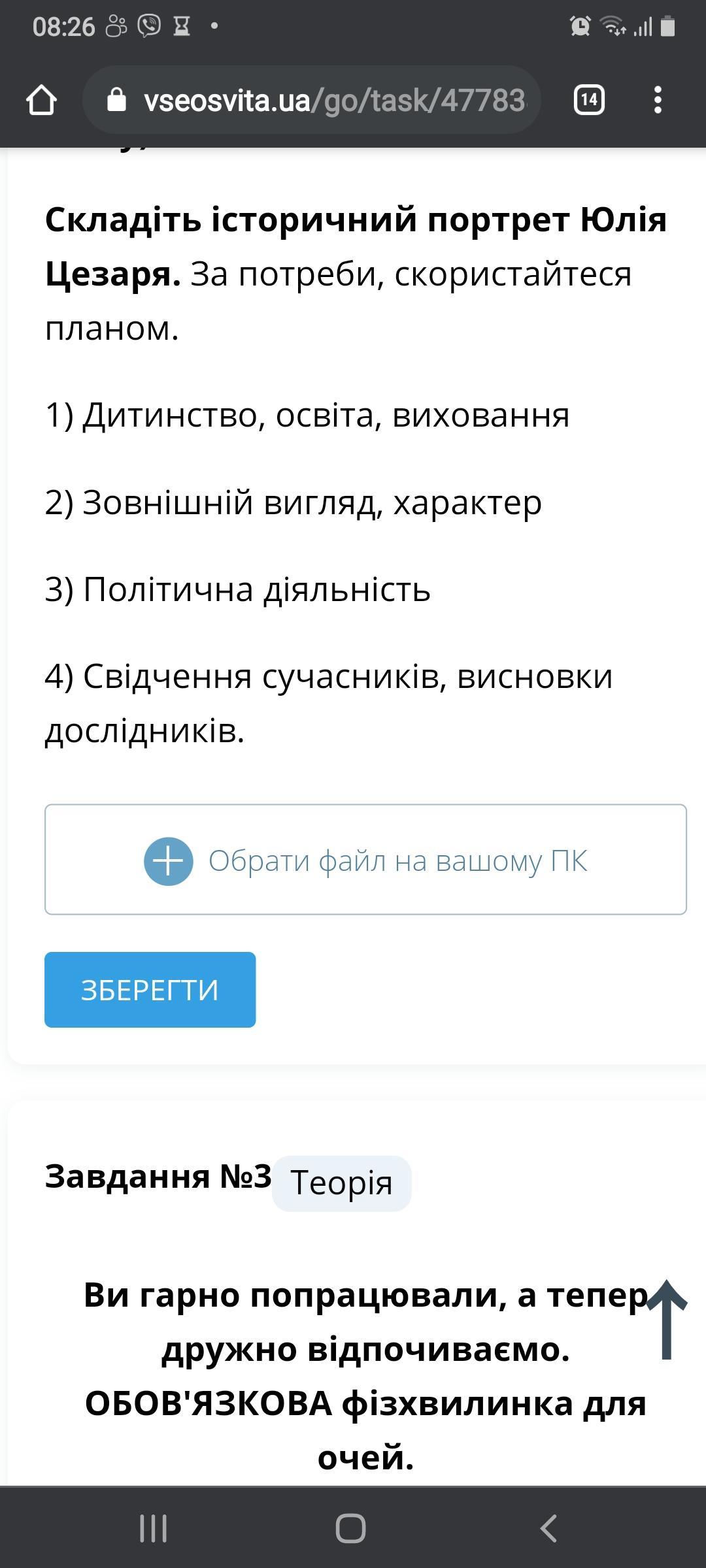The height and width of the screenshot is (1568, 706).
Task: Choose a file via Обрати файл на вашому ПК
Action: 365,860
